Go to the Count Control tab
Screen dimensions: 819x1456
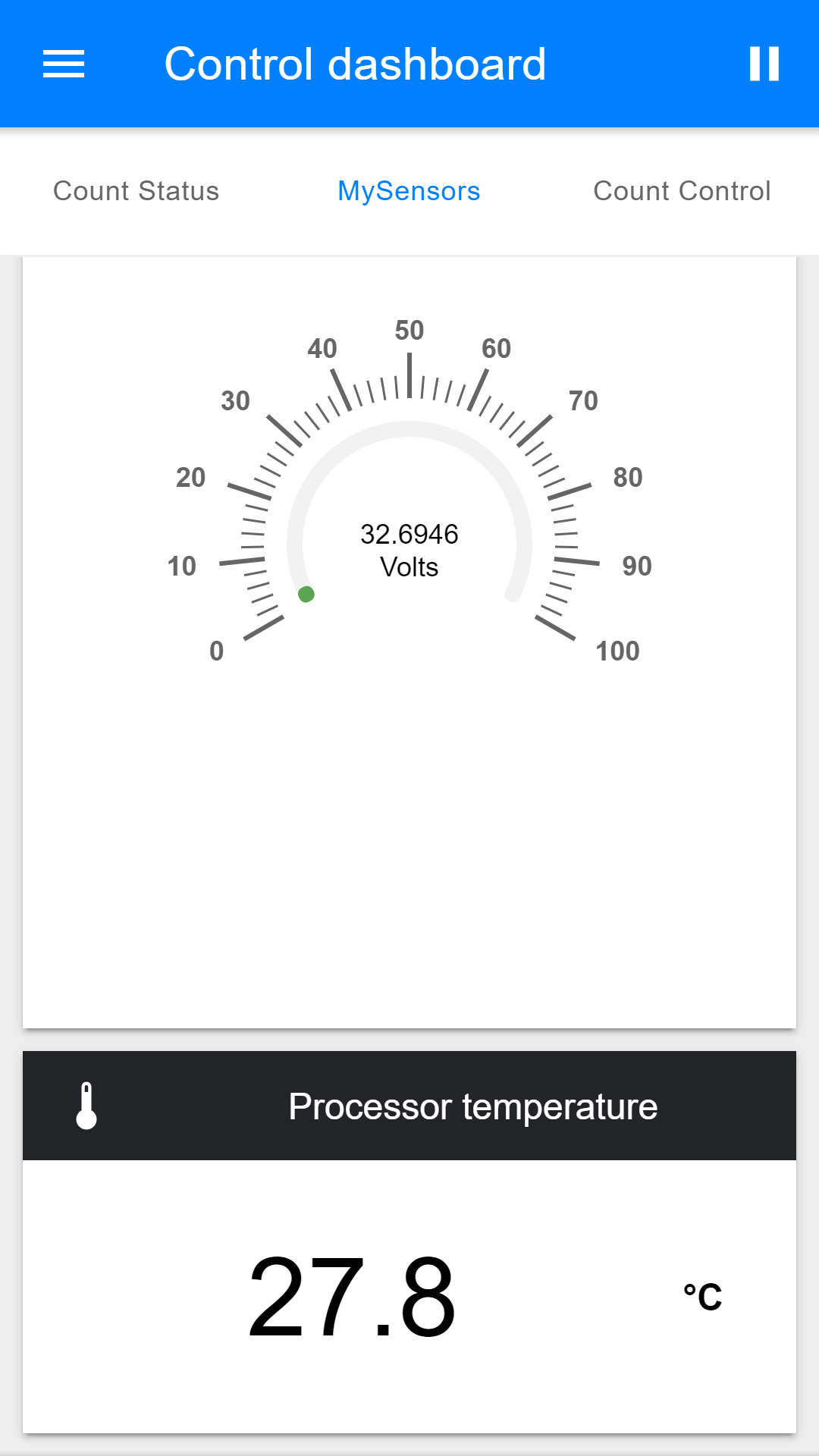pos(682,191)
